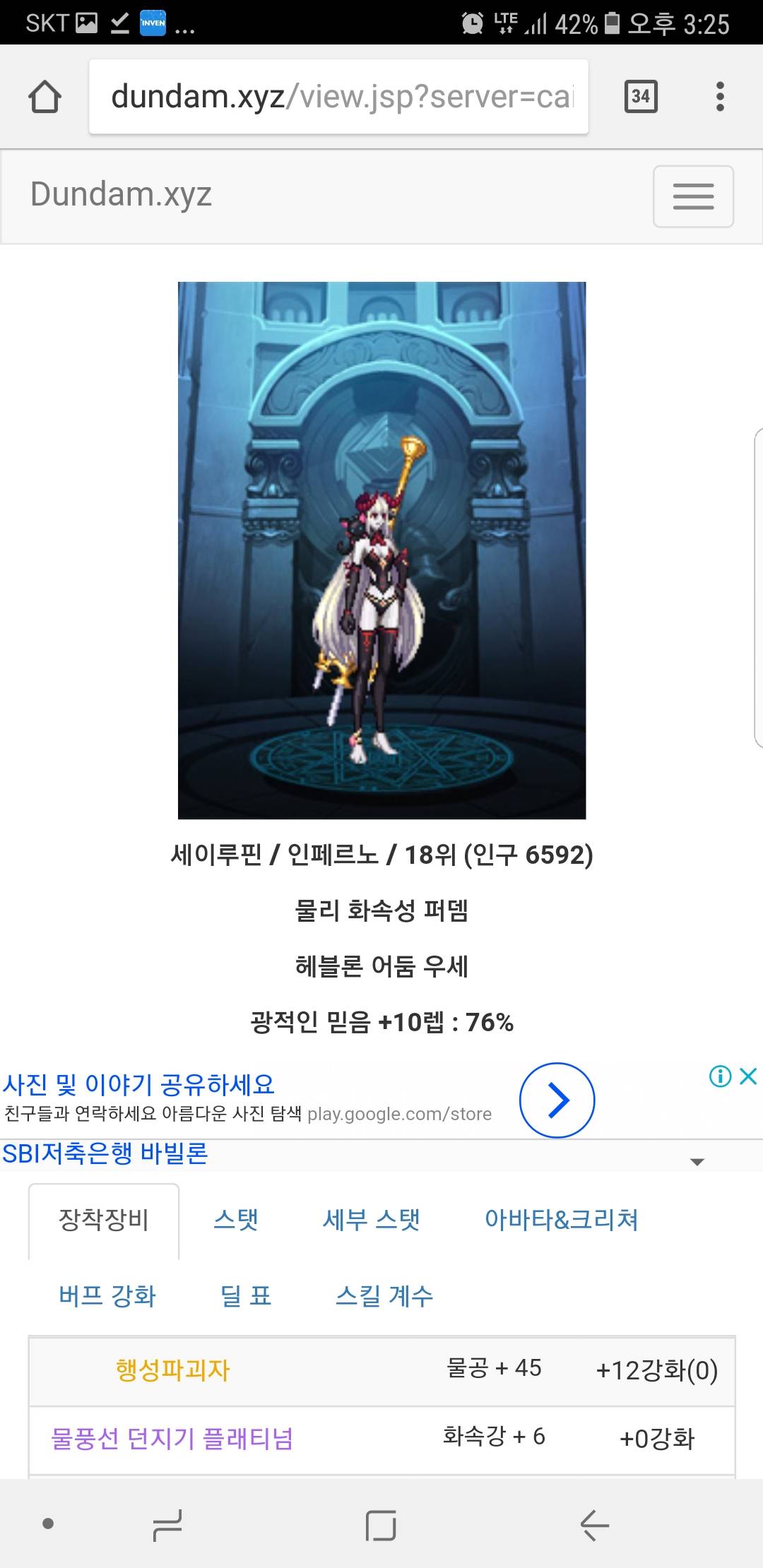The width and height of the screenshot is (763, 1568).
Task: Open the SBI저축은행 바빌론 ad link
Action: (x=105, y=1153)
